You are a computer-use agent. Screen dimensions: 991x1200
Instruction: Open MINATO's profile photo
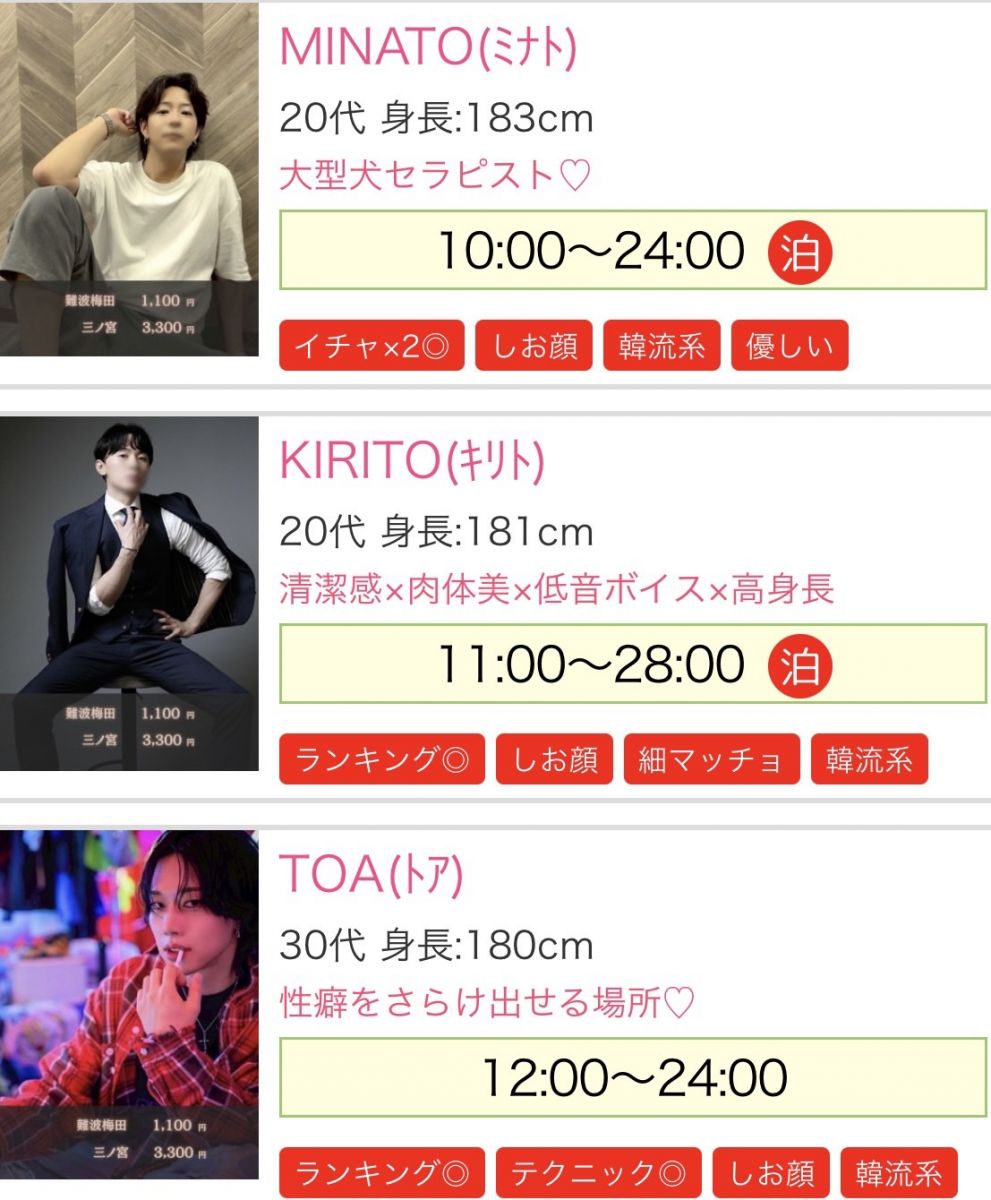coord(129,180)
